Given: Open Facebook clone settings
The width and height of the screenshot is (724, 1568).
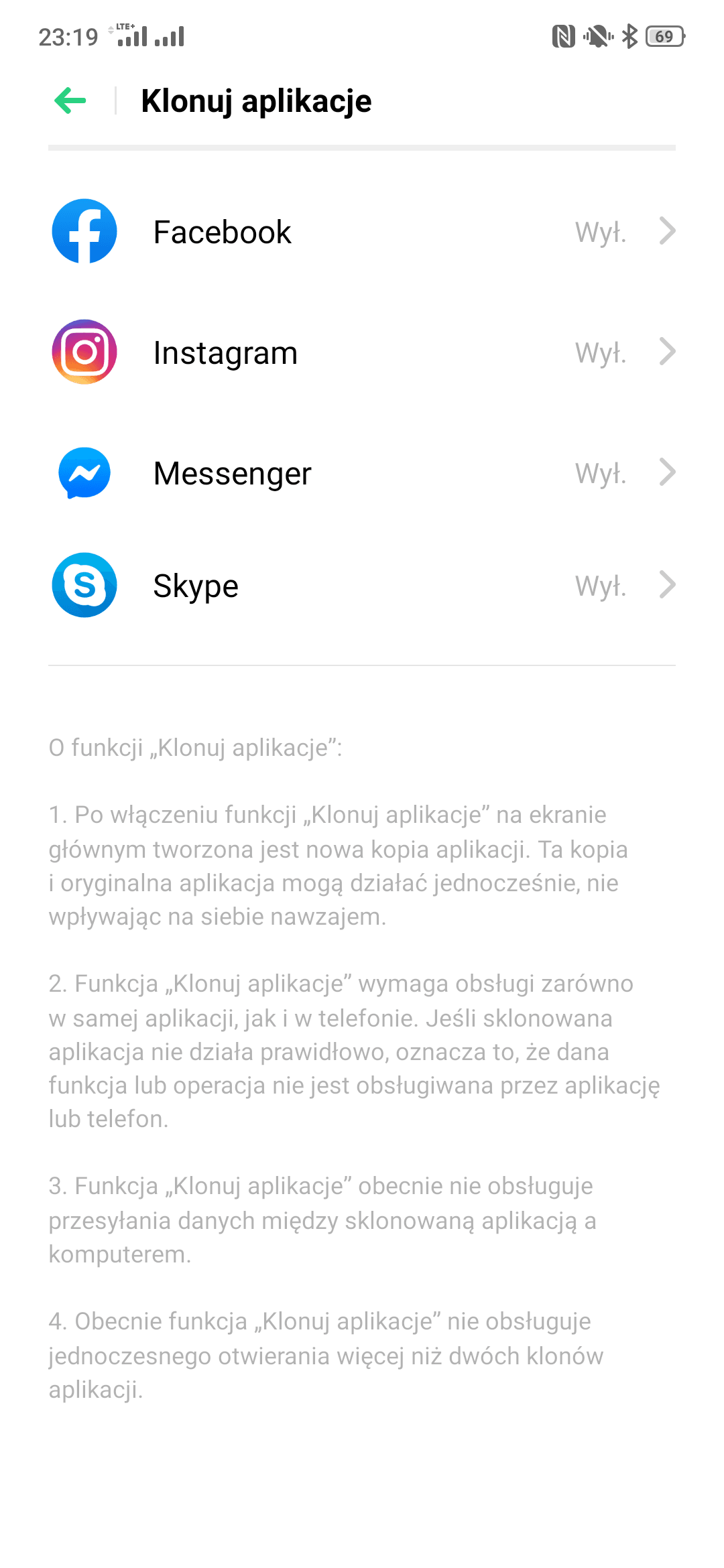Looking at the screenshot, I should tap(362, 232).
